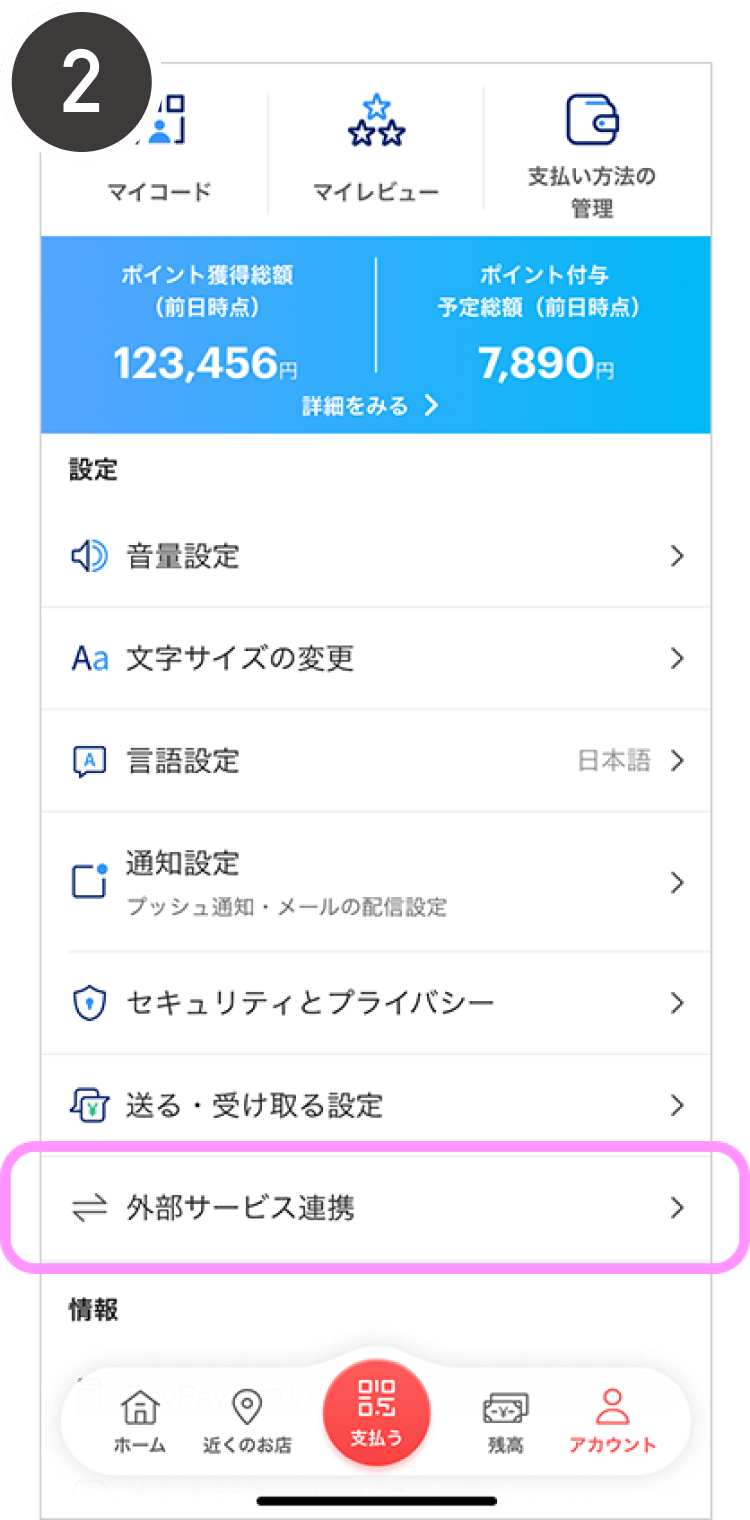The image size is (750, 1520).
Task: Open 送る・受け取る設定 row
Action: pos(376,1105)
